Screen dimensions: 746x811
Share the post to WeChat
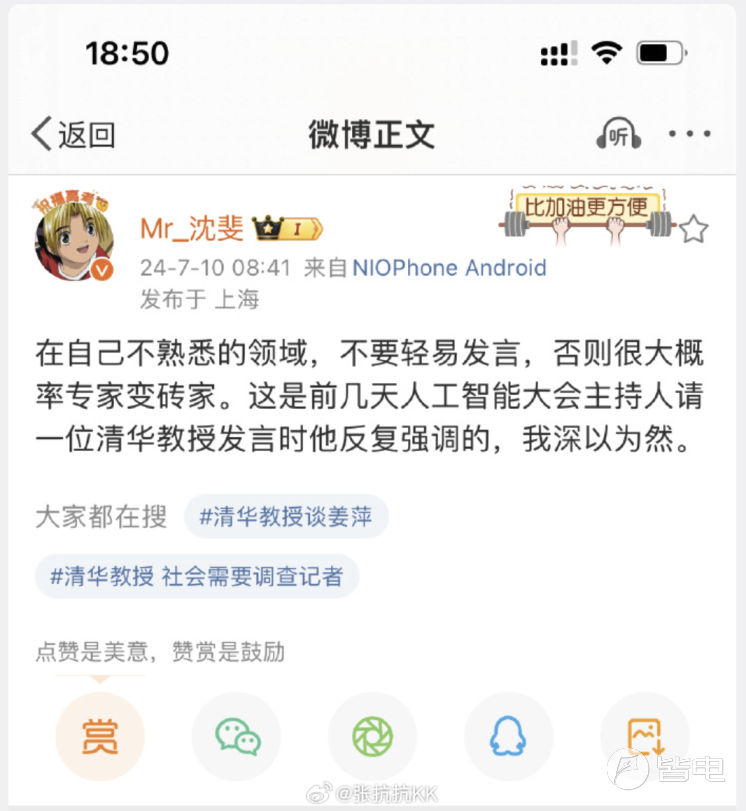(237, 737)
